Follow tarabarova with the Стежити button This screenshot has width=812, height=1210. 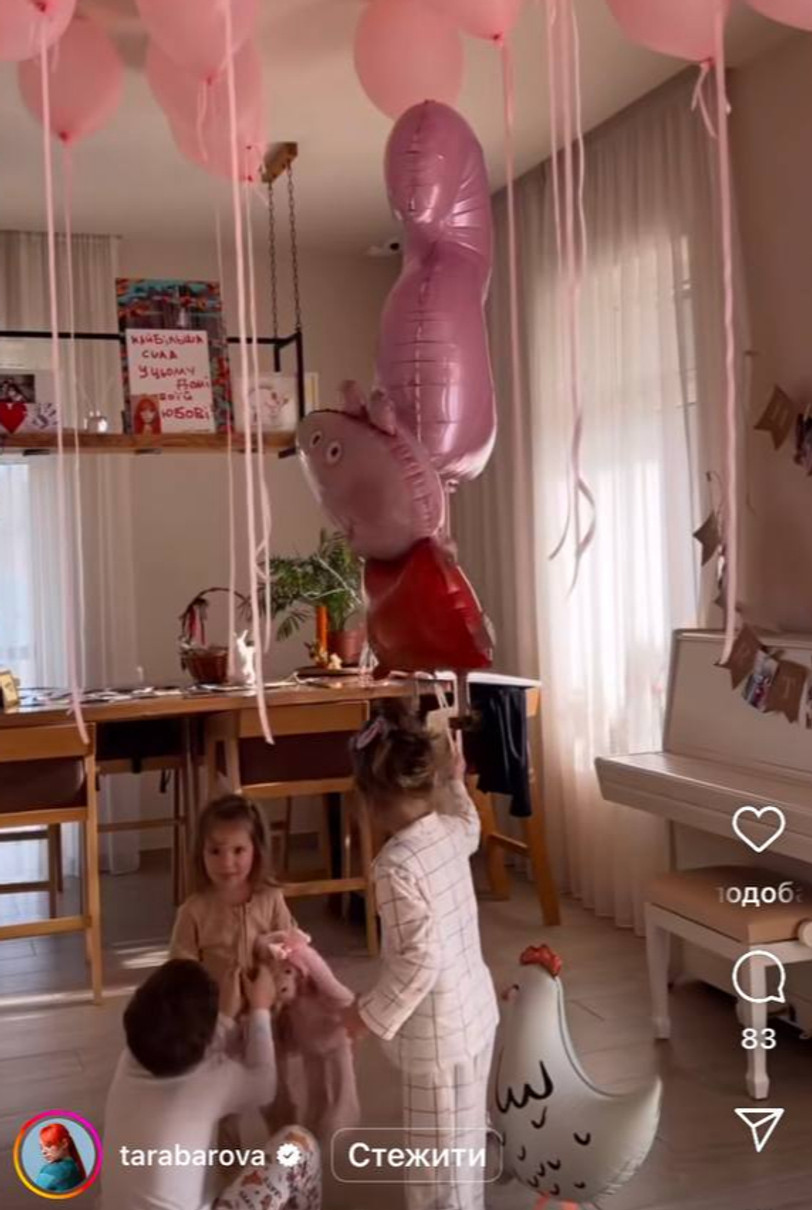(x=416, y=1156)
